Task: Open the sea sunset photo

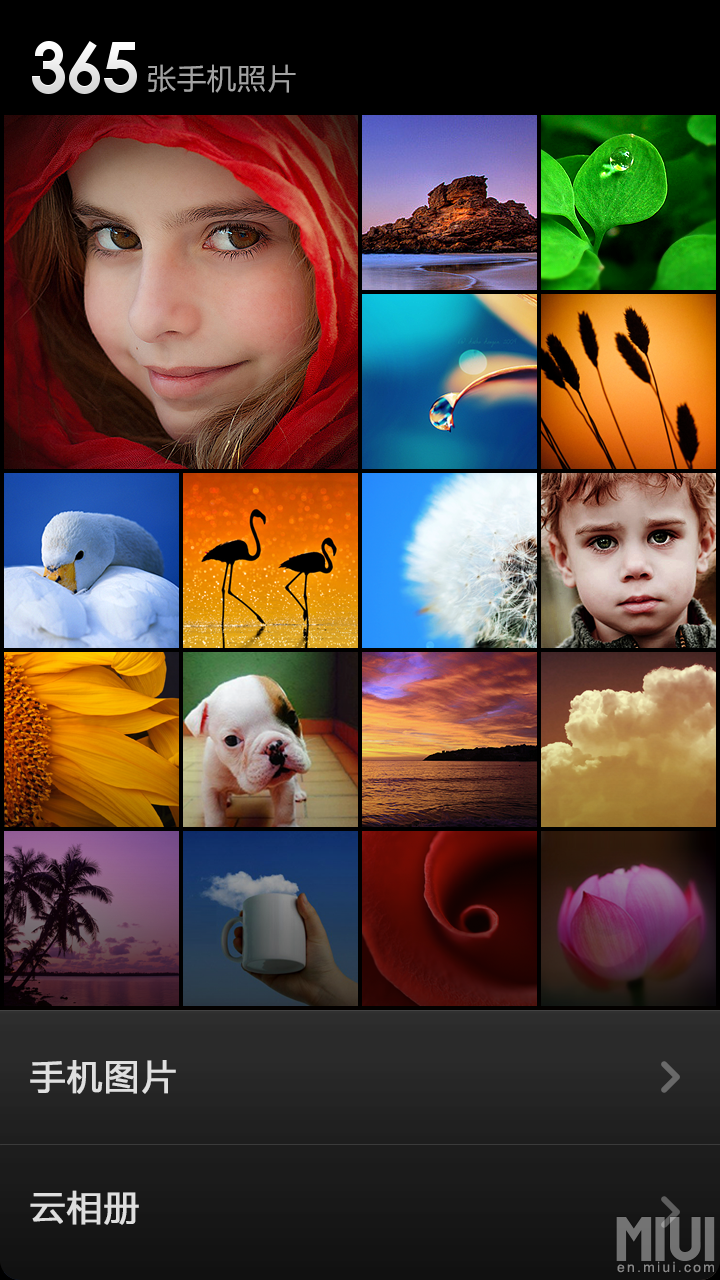Action: 449,739
